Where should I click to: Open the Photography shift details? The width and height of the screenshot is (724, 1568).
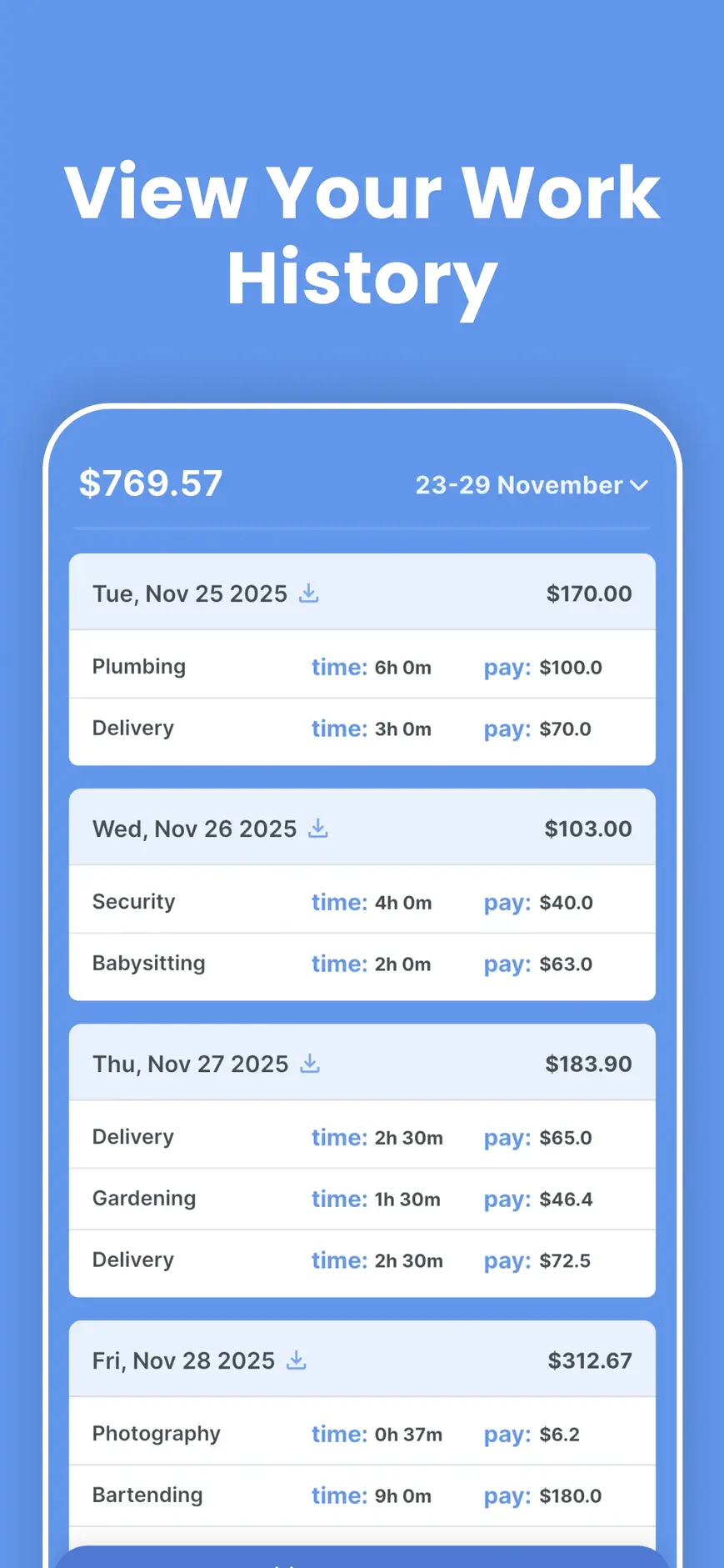[156, 1433]
